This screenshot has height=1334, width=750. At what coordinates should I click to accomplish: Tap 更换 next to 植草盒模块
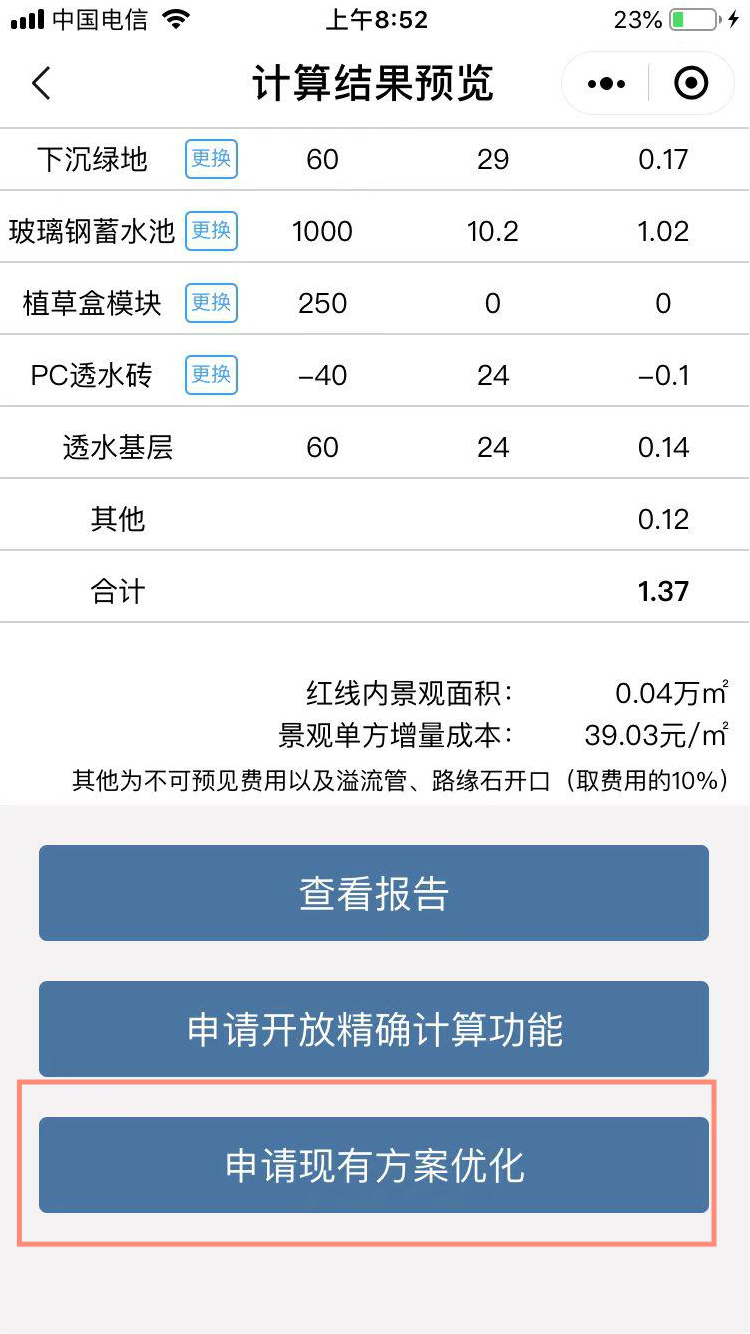point(211,303)
